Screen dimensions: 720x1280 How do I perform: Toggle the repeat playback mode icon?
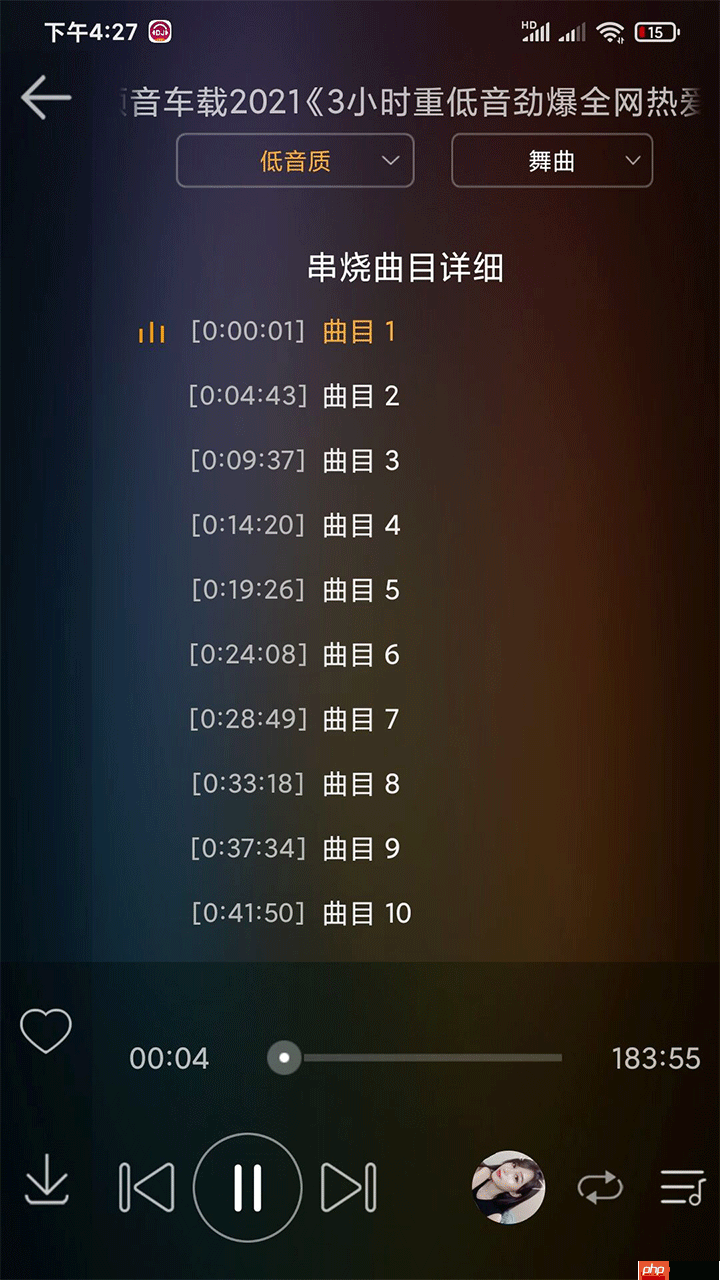point(600,1186)
